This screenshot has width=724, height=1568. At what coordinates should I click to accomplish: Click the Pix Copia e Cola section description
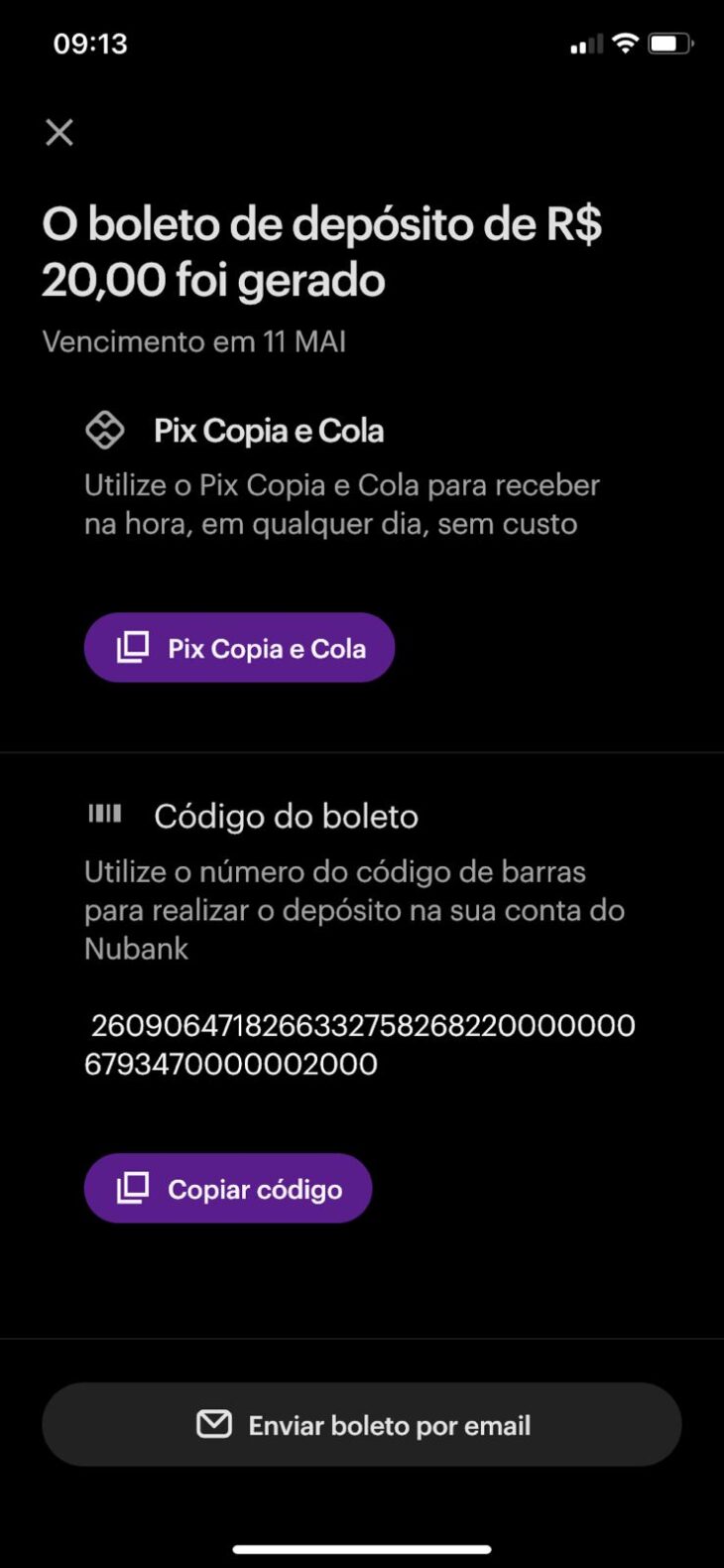click(340, 504)
